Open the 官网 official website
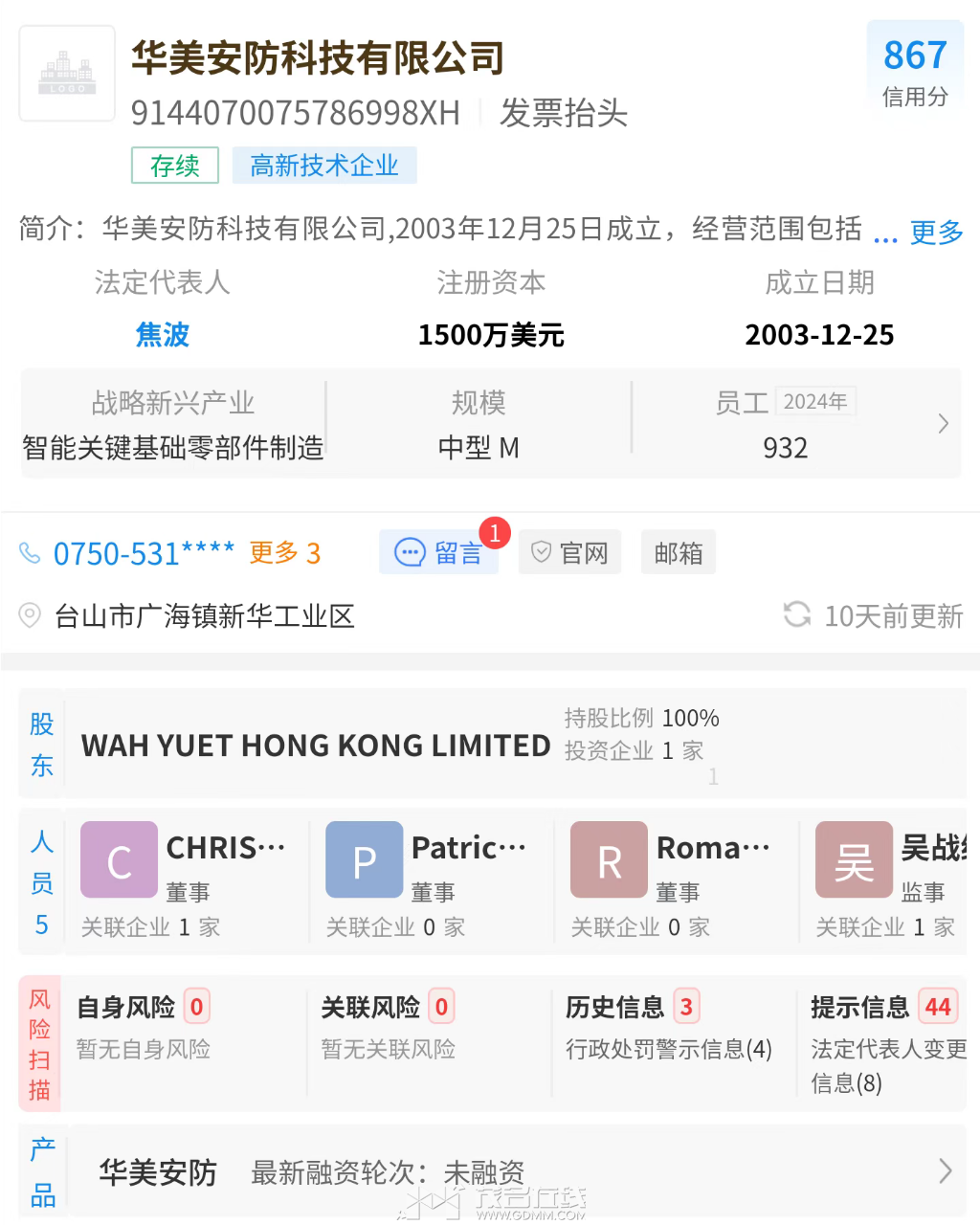The image size is (980, 1225). [x=570, y=553]
